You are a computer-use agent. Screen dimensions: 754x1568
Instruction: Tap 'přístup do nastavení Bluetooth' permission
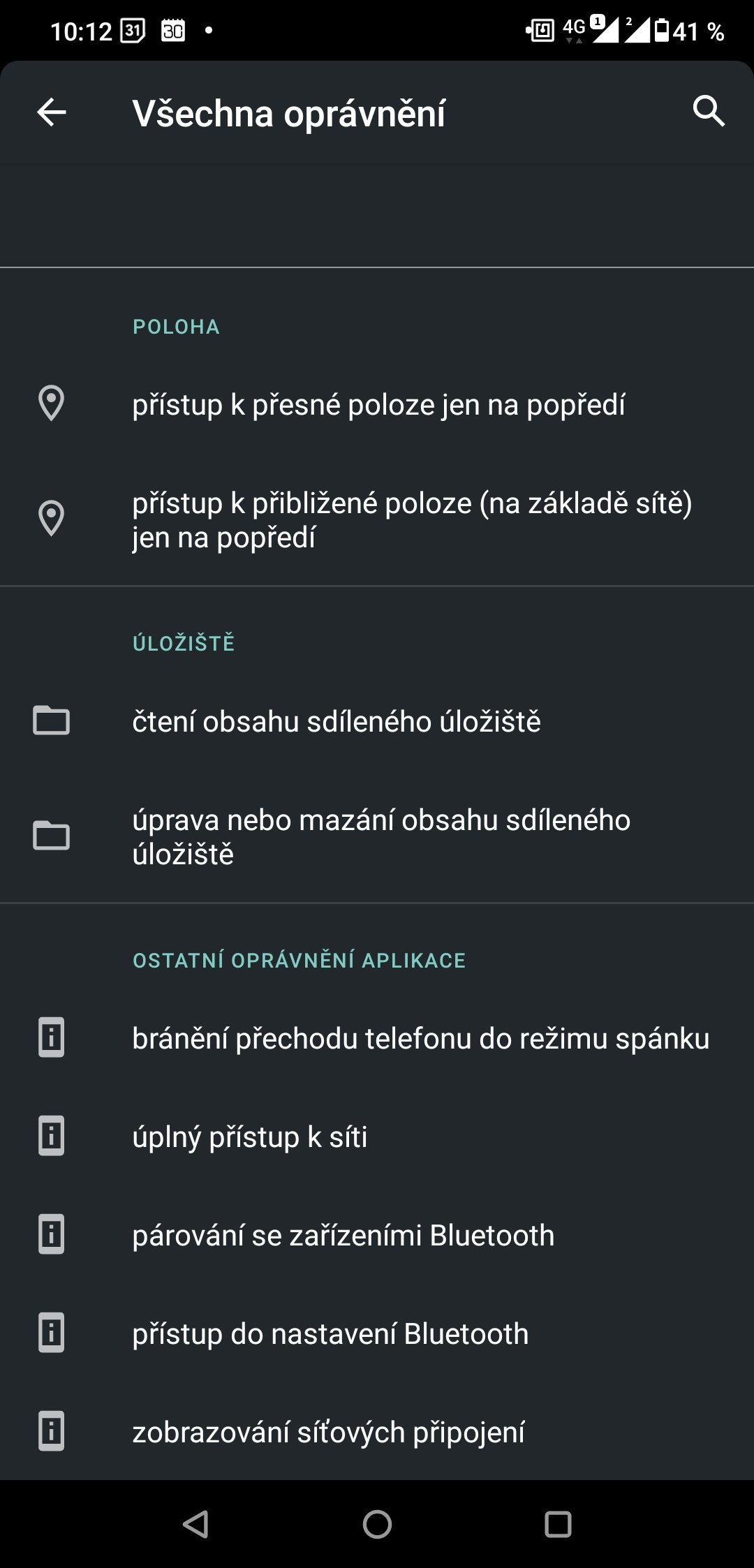[x=330, y=1333]
